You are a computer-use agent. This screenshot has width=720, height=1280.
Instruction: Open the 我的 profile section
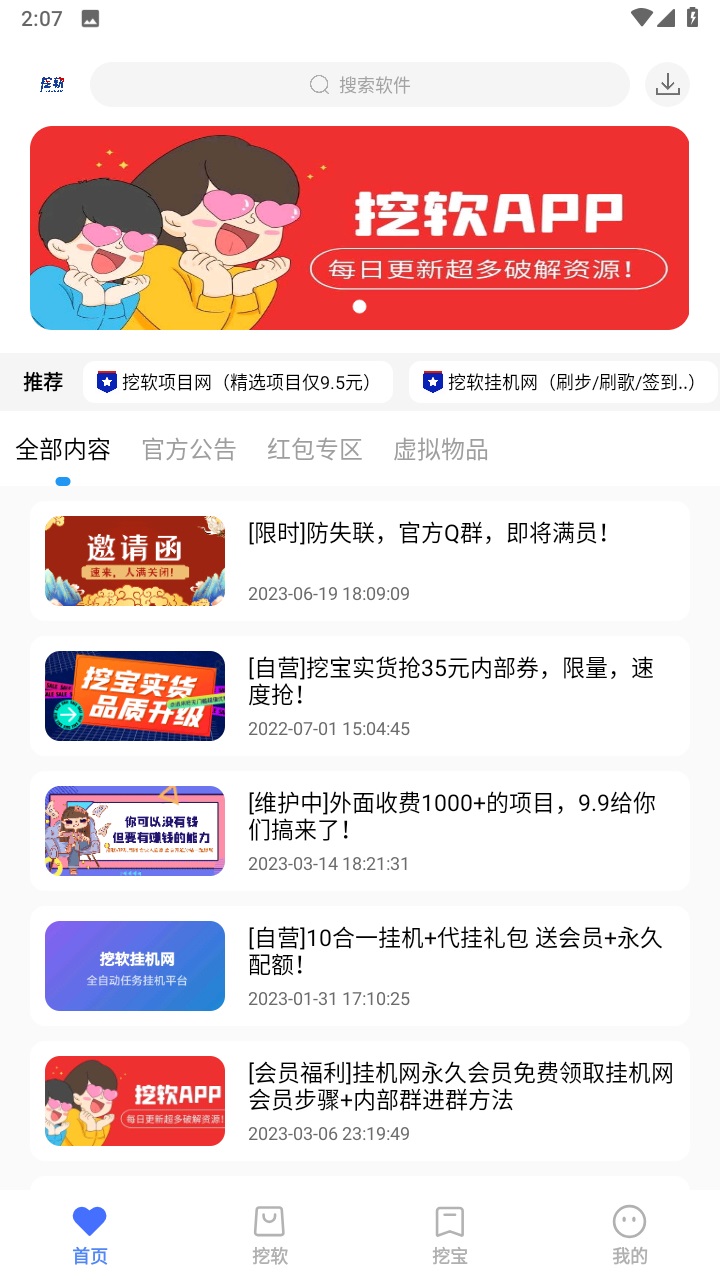click(x=629, y=1232)
